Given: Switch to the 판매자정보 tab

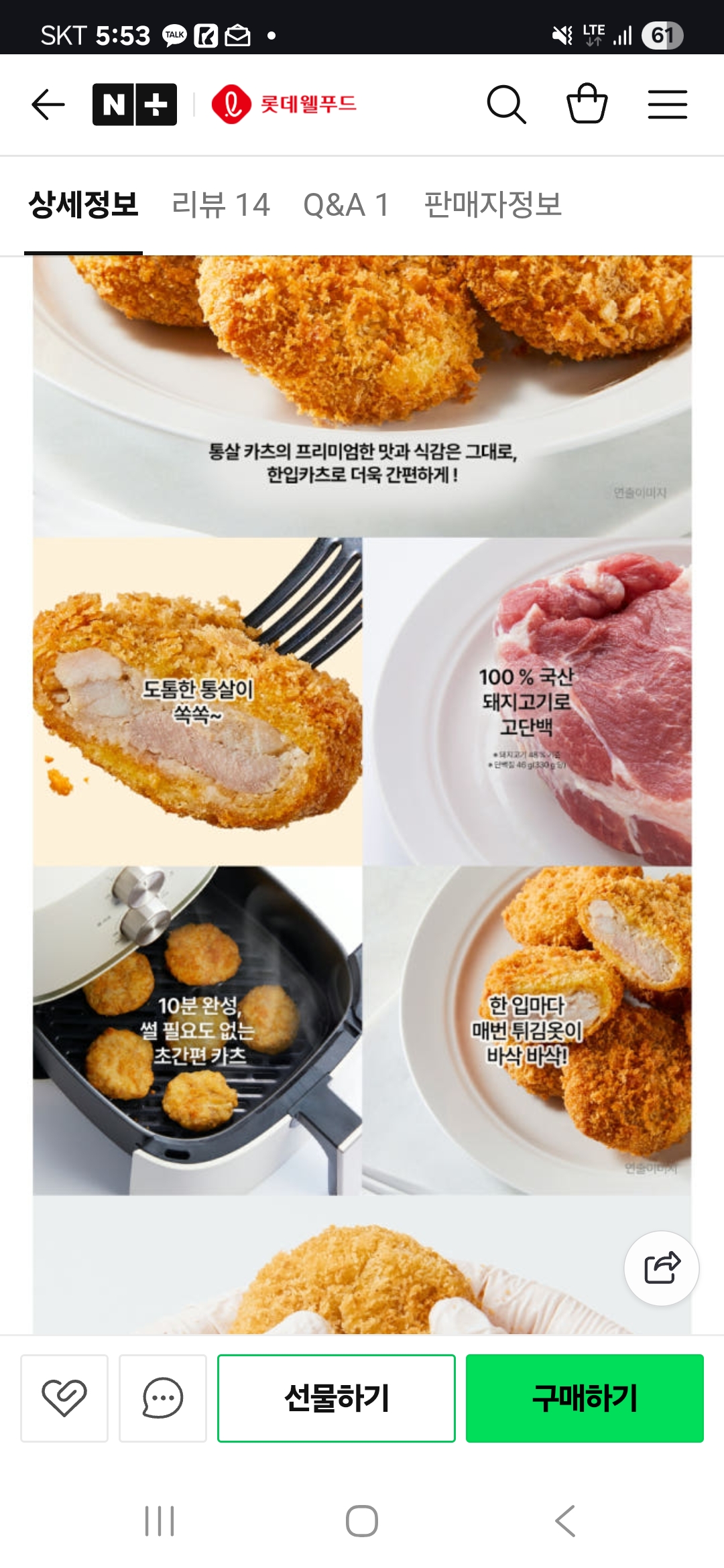Looking at the screenshot, I should (x=493, y=204).
